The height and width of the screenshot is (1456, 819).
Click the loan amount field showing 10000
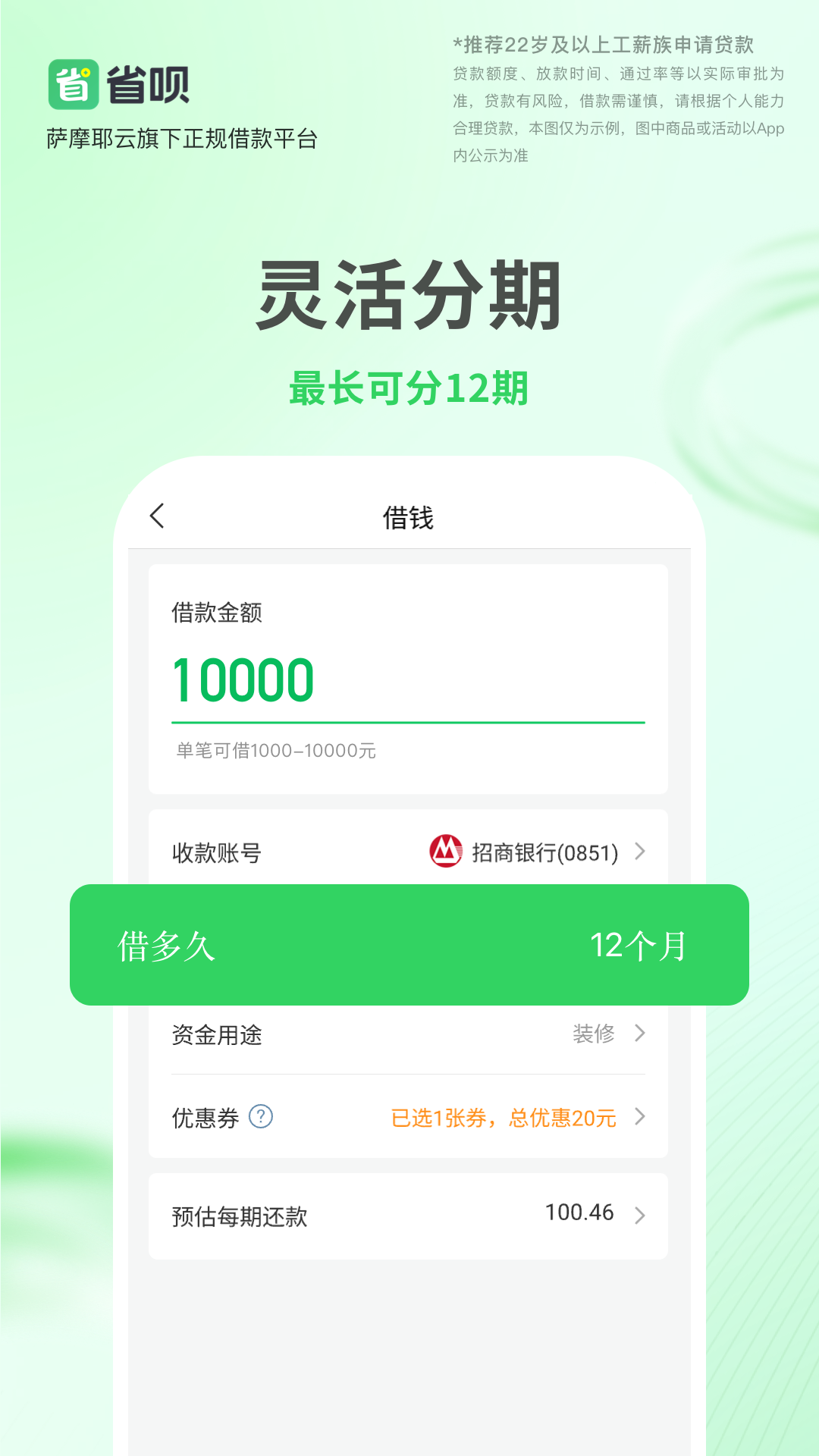click(246, 681)
